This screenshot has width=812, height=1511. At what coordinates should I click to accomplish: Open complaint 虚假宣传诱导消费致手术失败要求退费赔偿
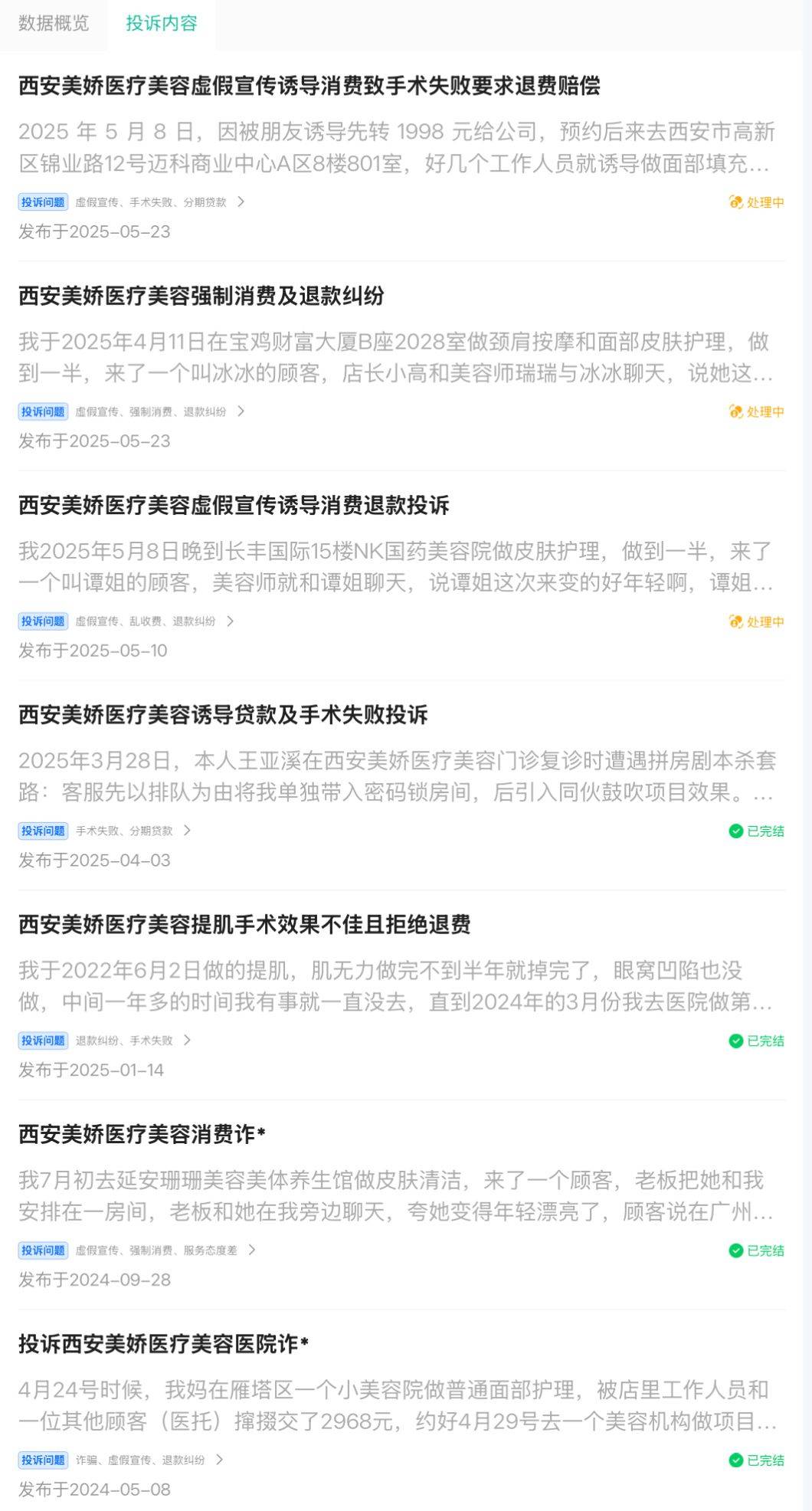tap(309, 86)
